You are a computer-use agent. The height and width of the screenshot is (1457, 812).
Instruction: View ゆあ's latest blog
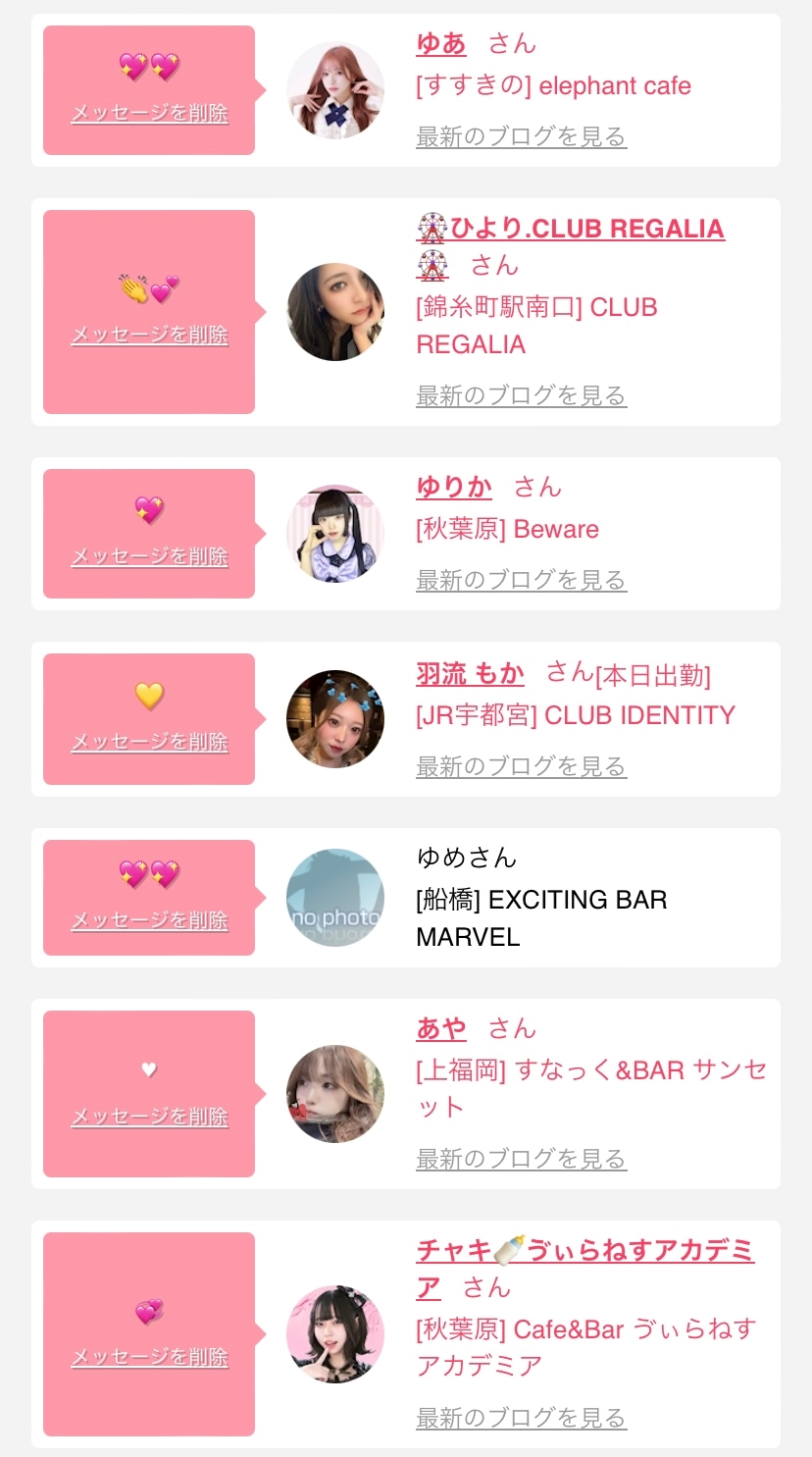coord(521,137)
